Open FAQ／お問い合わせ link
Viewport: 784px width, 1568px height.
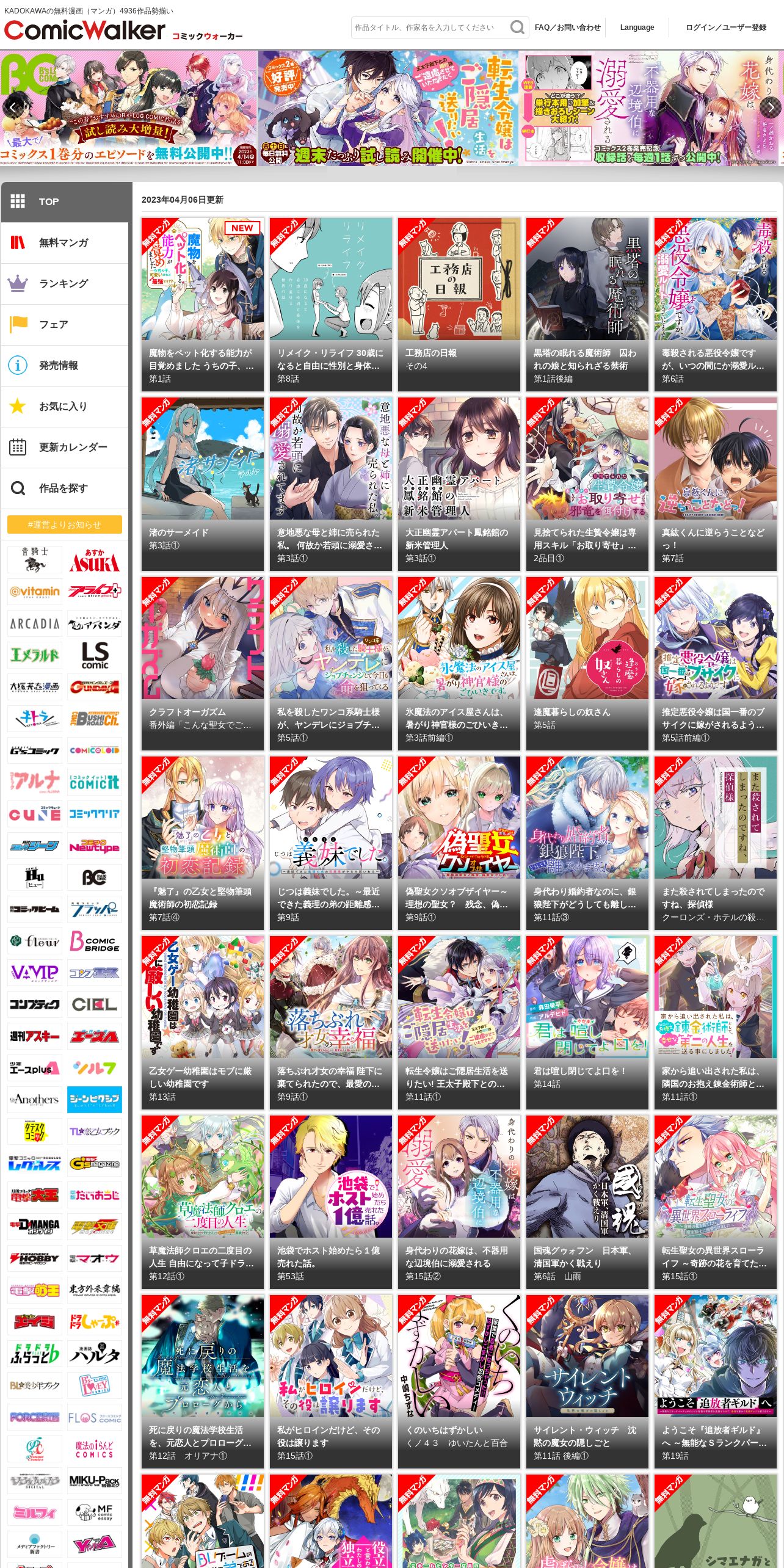point(567,27)
